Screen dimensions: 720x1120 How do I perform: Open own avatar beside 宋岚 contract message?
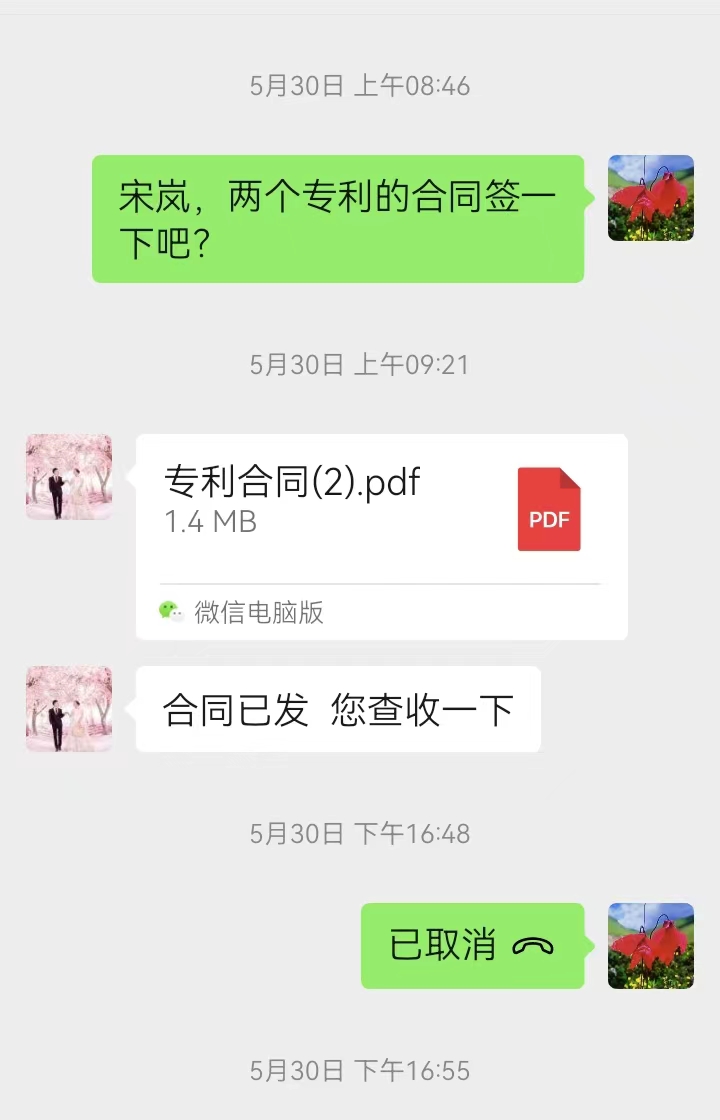(651, 198)
